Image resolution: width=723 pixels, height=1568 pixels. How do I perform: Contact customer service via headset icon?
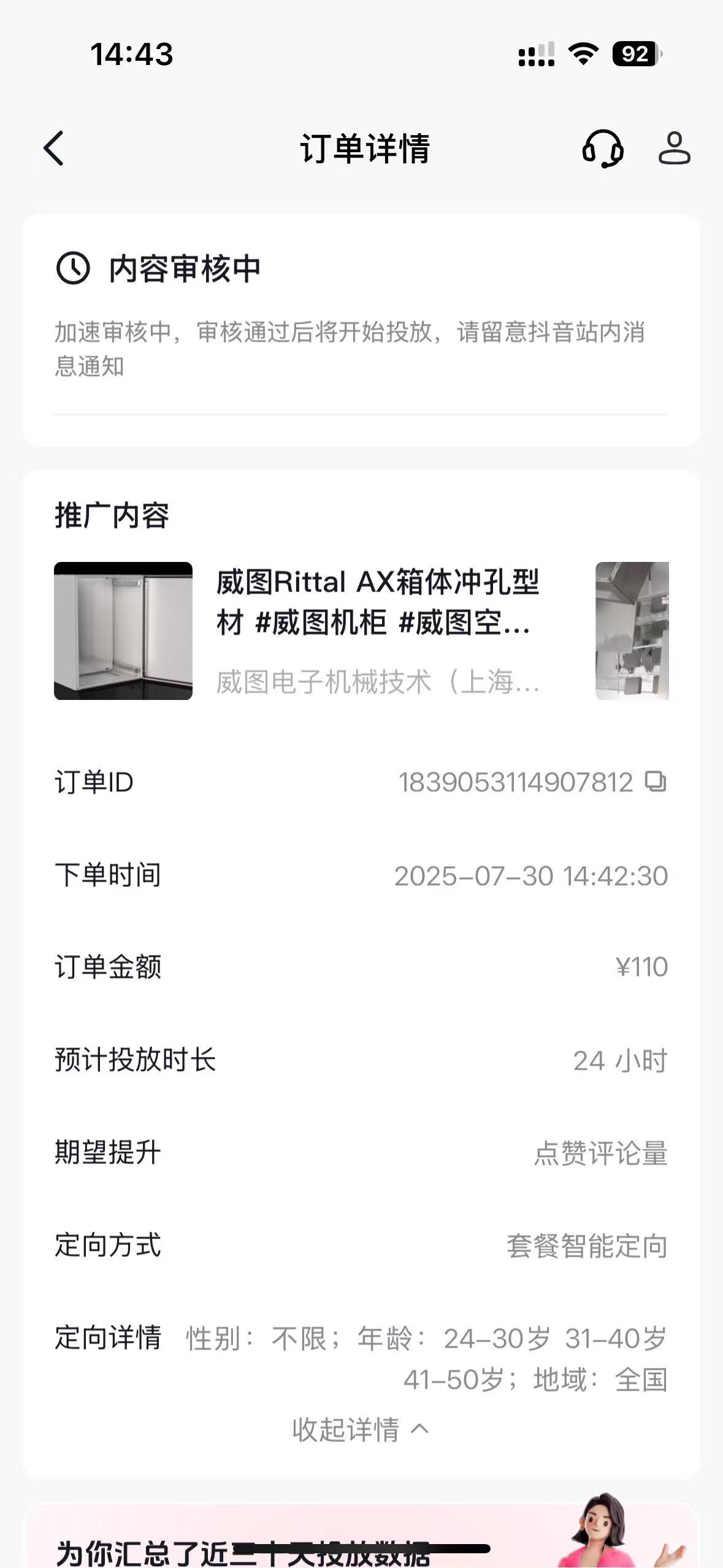tap(602, 148)
